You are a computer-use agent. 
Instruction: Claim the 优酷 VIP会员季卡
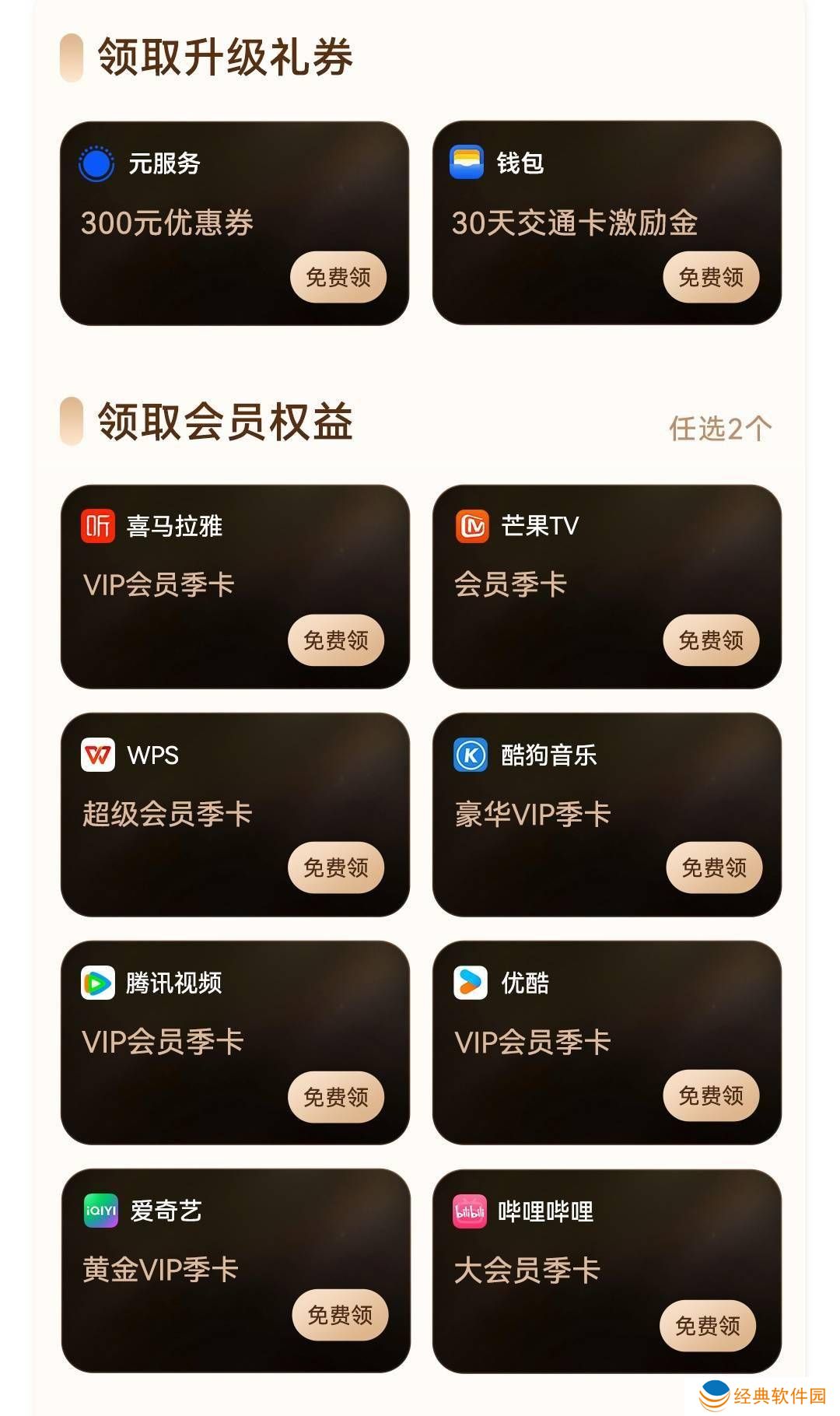click(x=711, y=1095)
